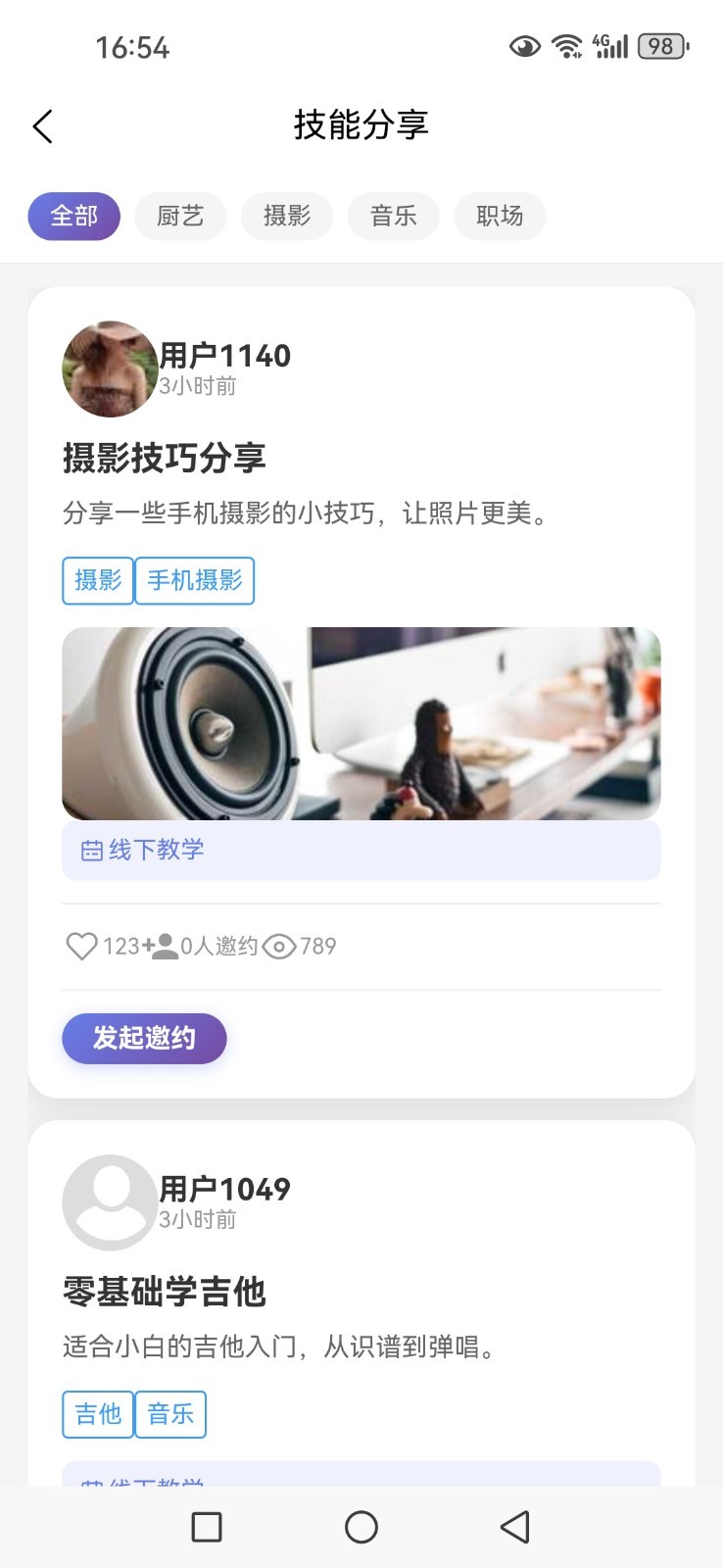Tap the heart icon on the photography post
Viewport: 723px width, 1568px height.
click(x=83, y=946)
